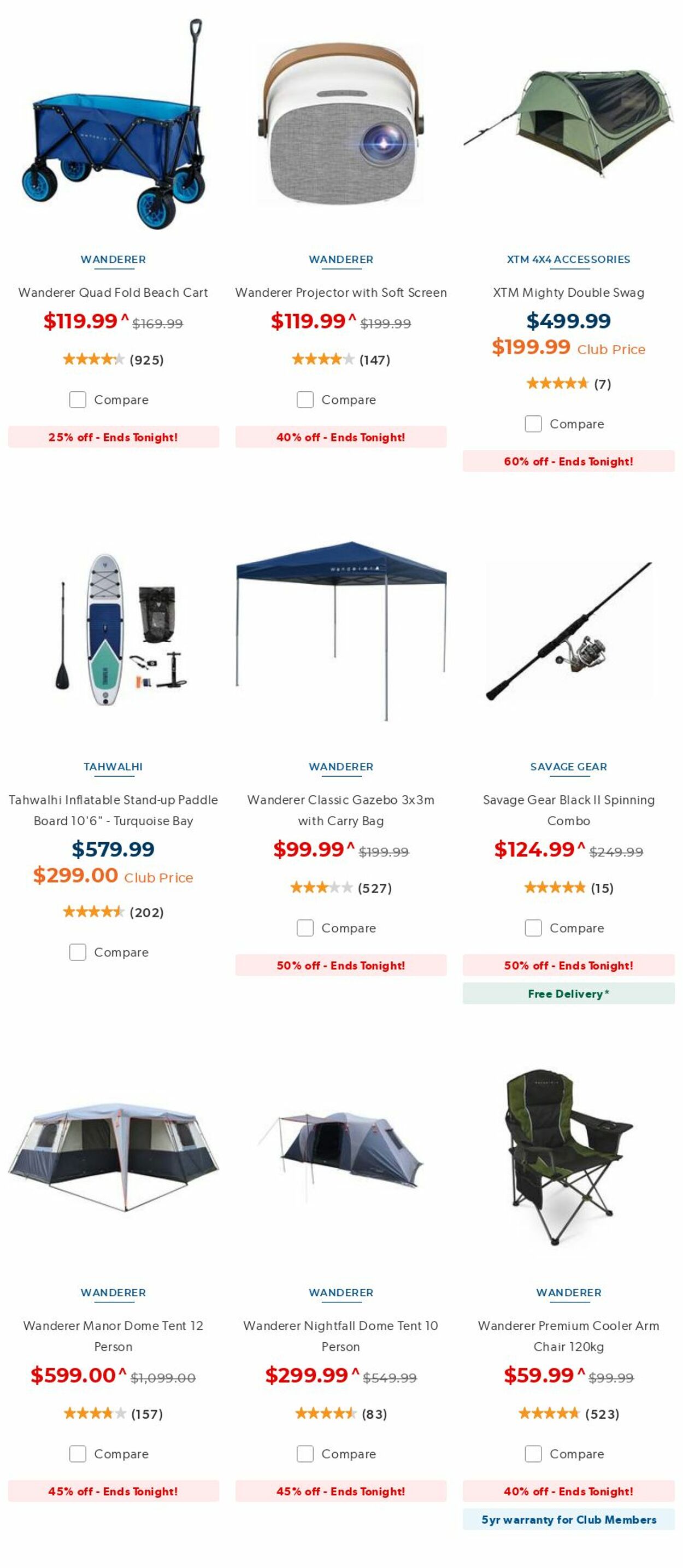
Task: Check Compare for Savage Gear Spinning Combo
Action: tap(533, 927)
